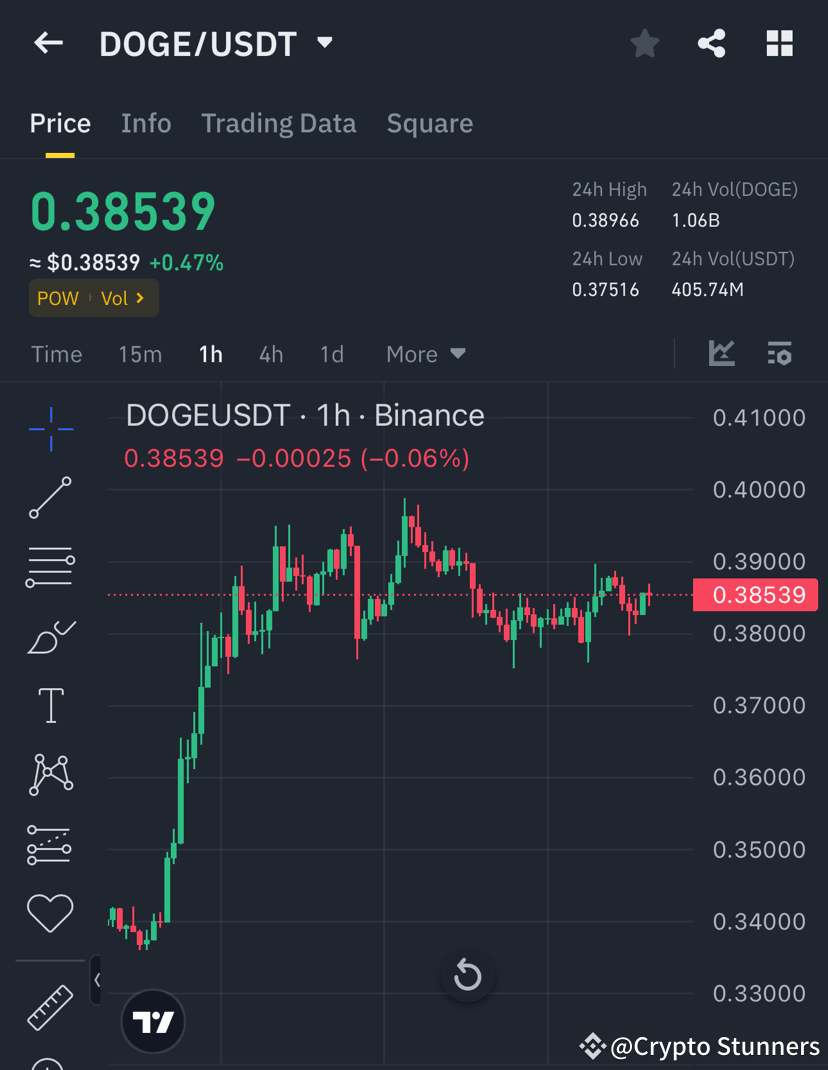Open the Info tab
This screenshot has height=1070, width=828.
click(146, 123)
